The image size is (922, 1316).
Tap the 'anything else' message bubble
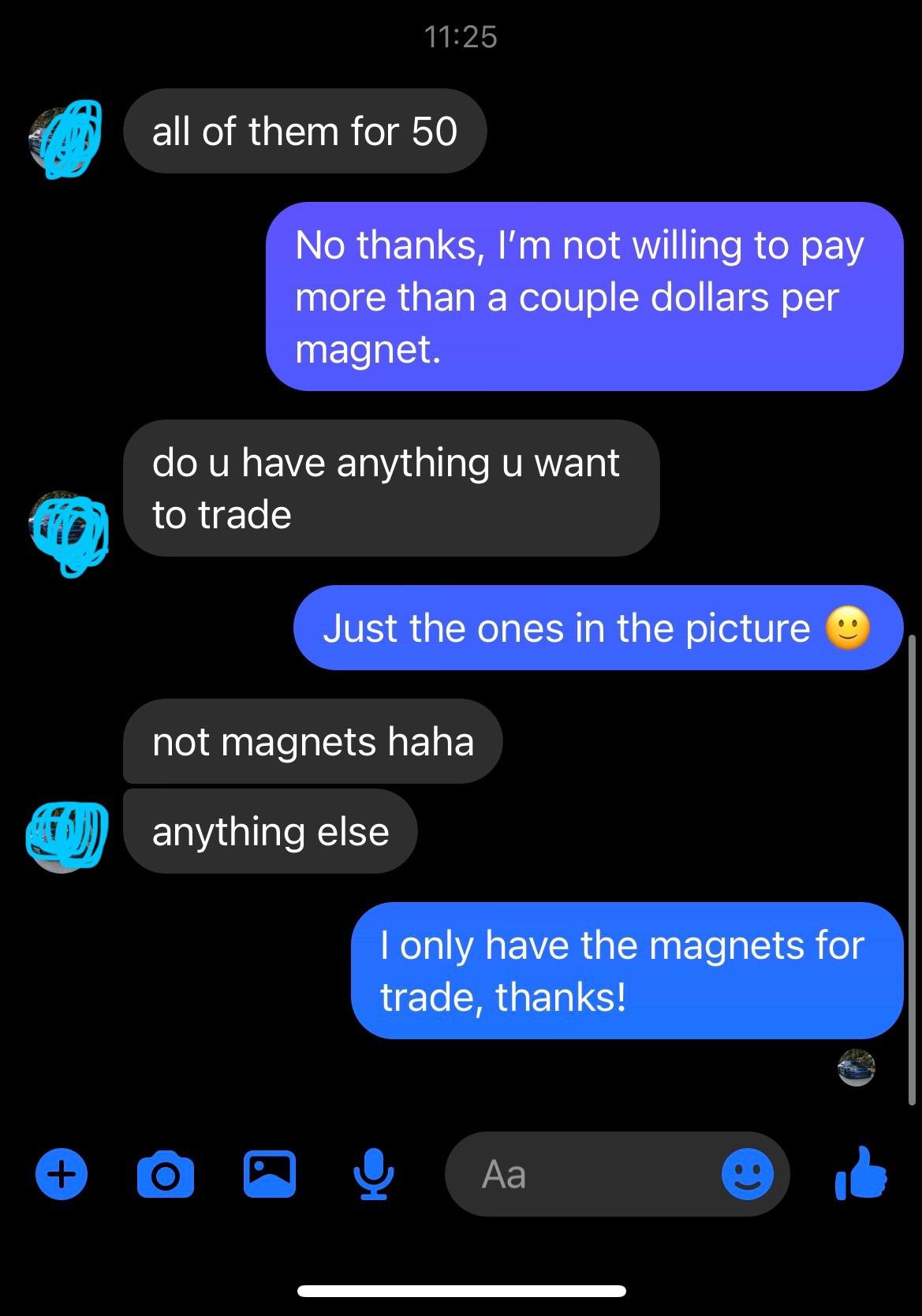point(269,830)
